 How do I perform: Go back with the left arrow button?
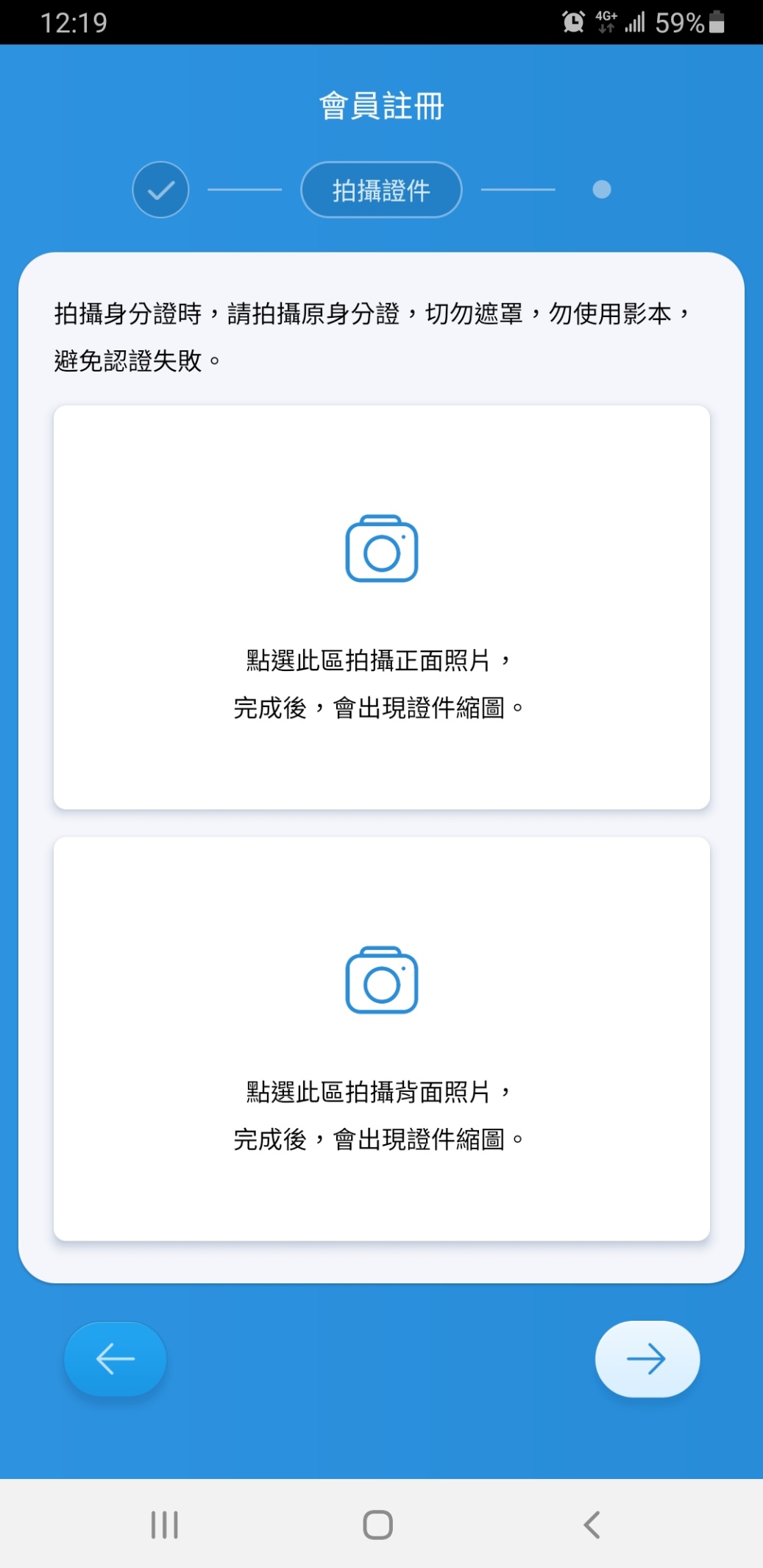tap(116, 1358)
